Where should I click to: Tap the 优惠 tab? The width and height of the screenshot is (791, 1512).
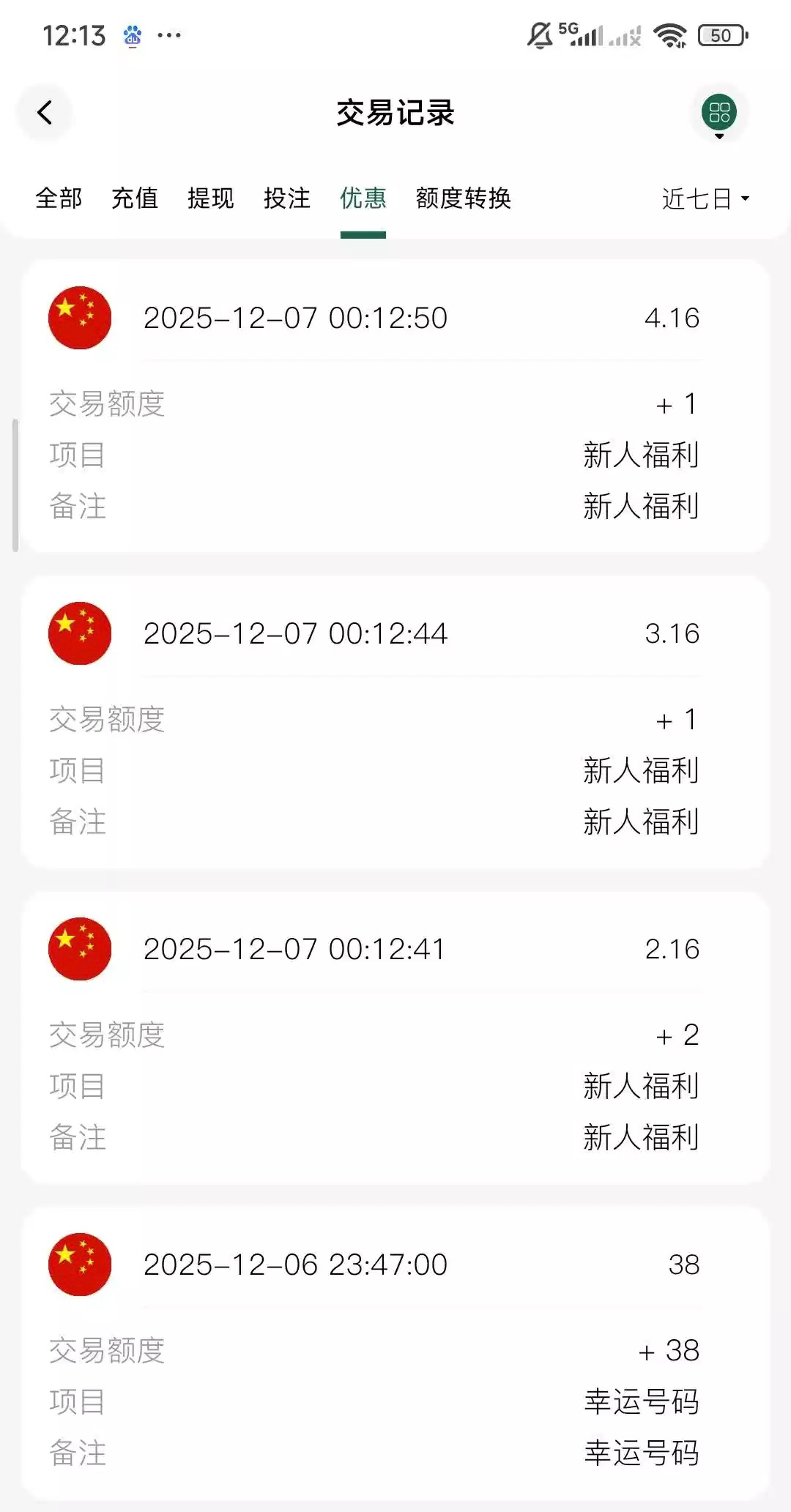coord(363,198)
